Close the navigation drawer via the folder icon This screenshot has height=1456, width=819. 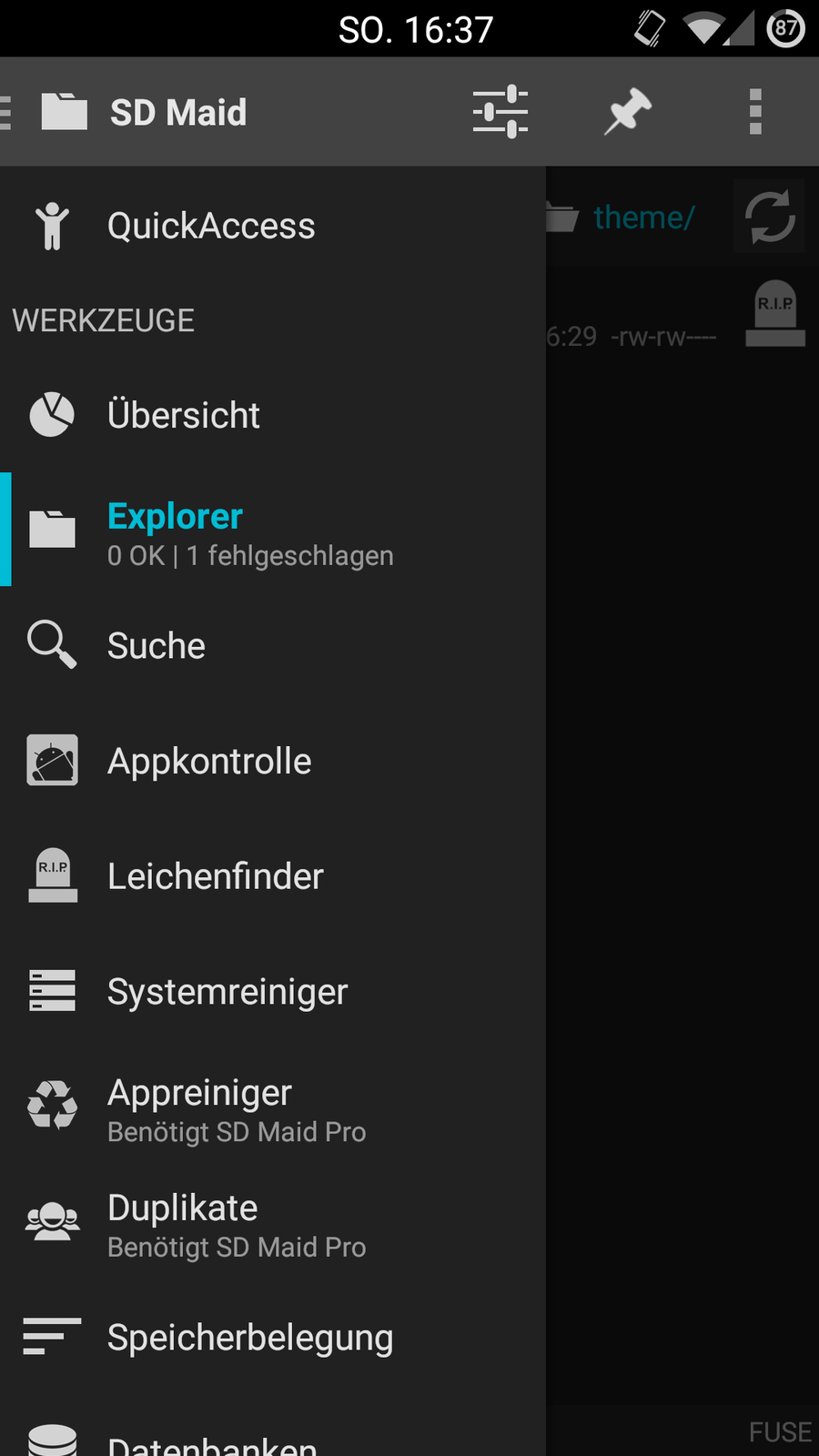pyautogui.click(x=62, y=112)
